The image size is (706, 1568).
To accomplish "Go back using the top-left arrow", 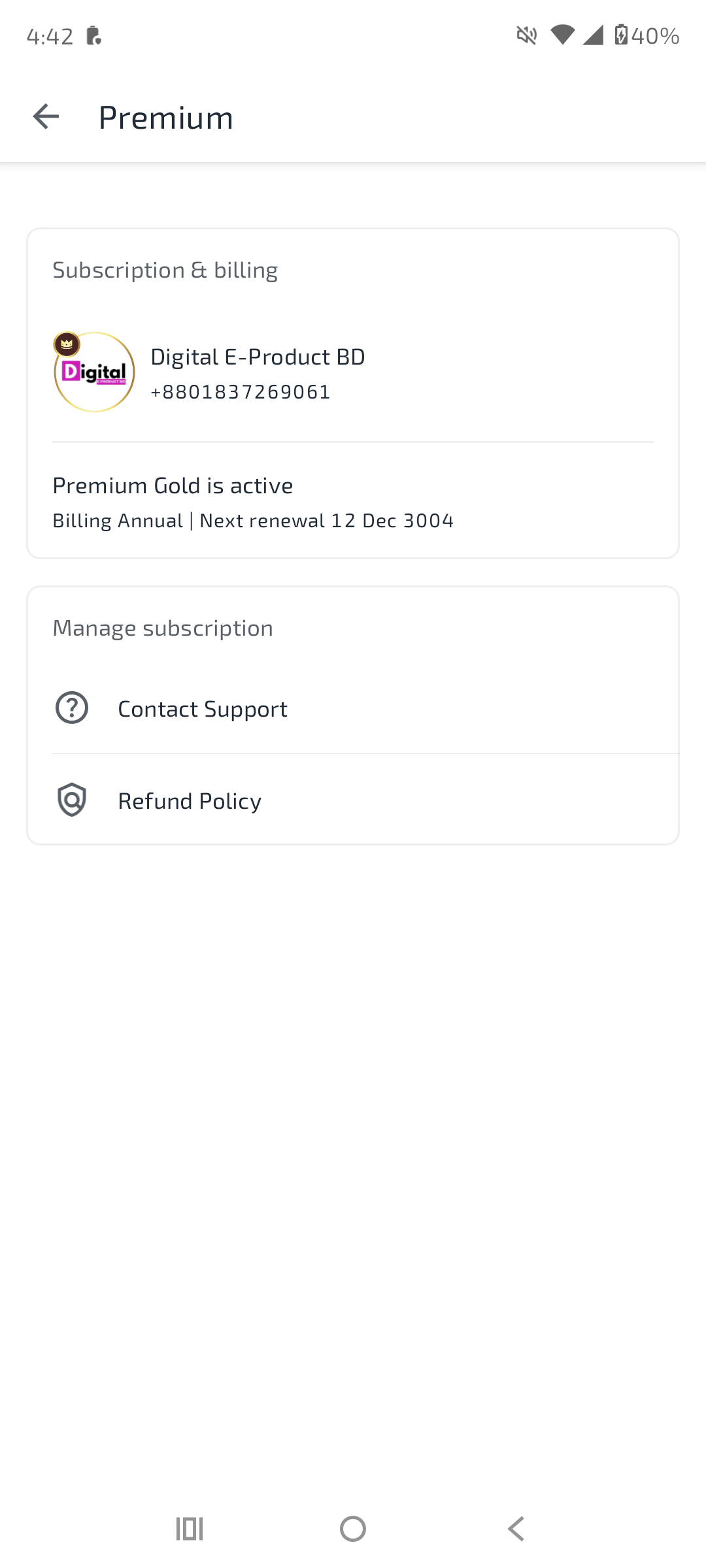I will point(46,117).
